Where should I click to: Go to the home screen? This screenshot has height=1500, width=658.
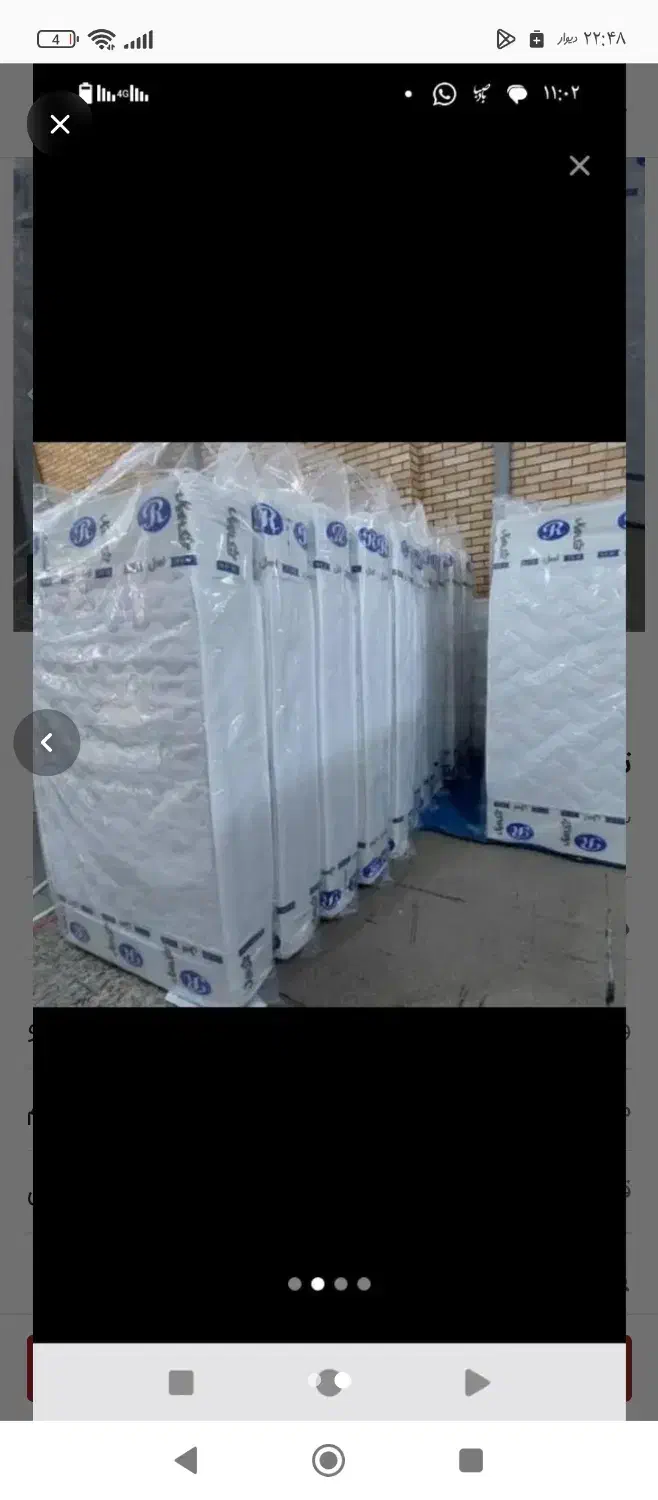pos(328,1460)
